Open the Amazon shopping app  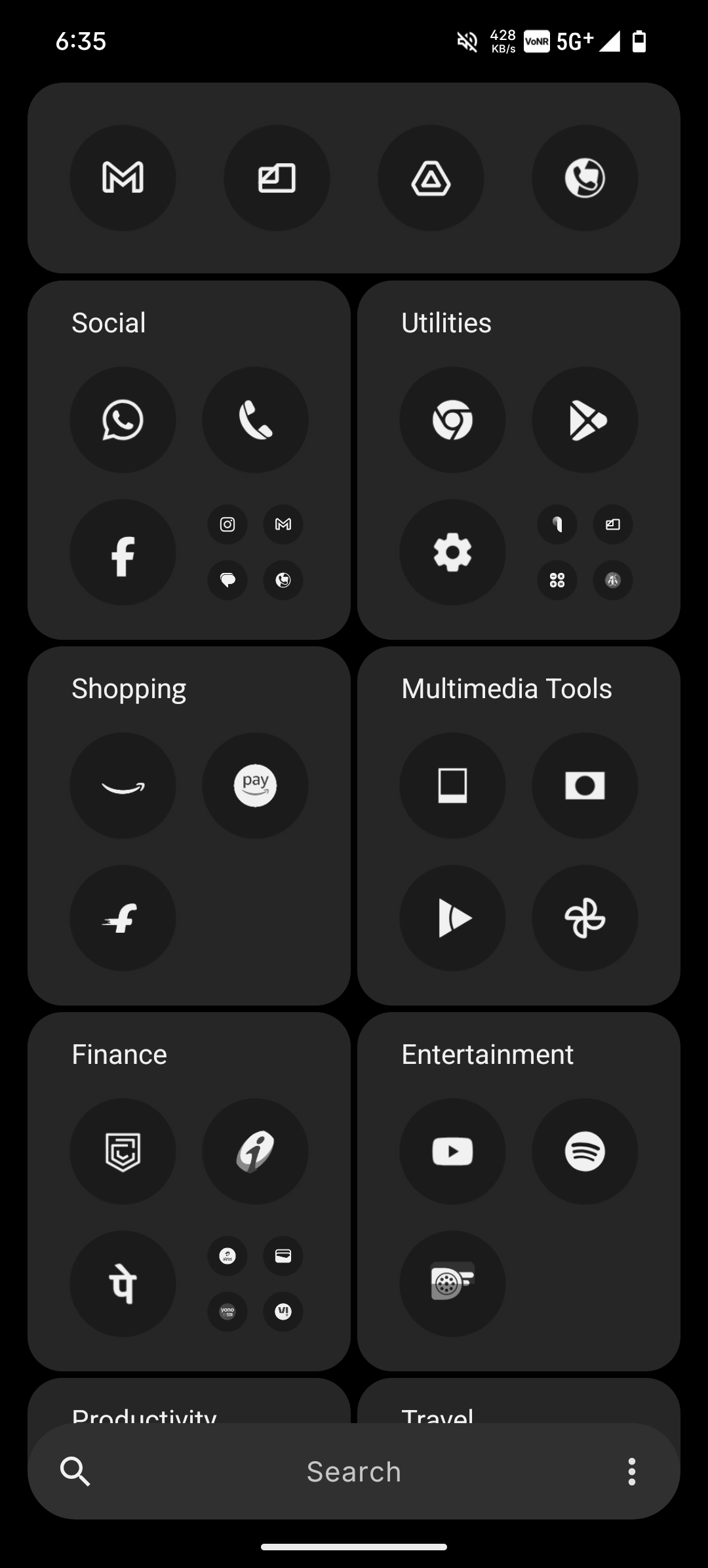click(123, 785)
